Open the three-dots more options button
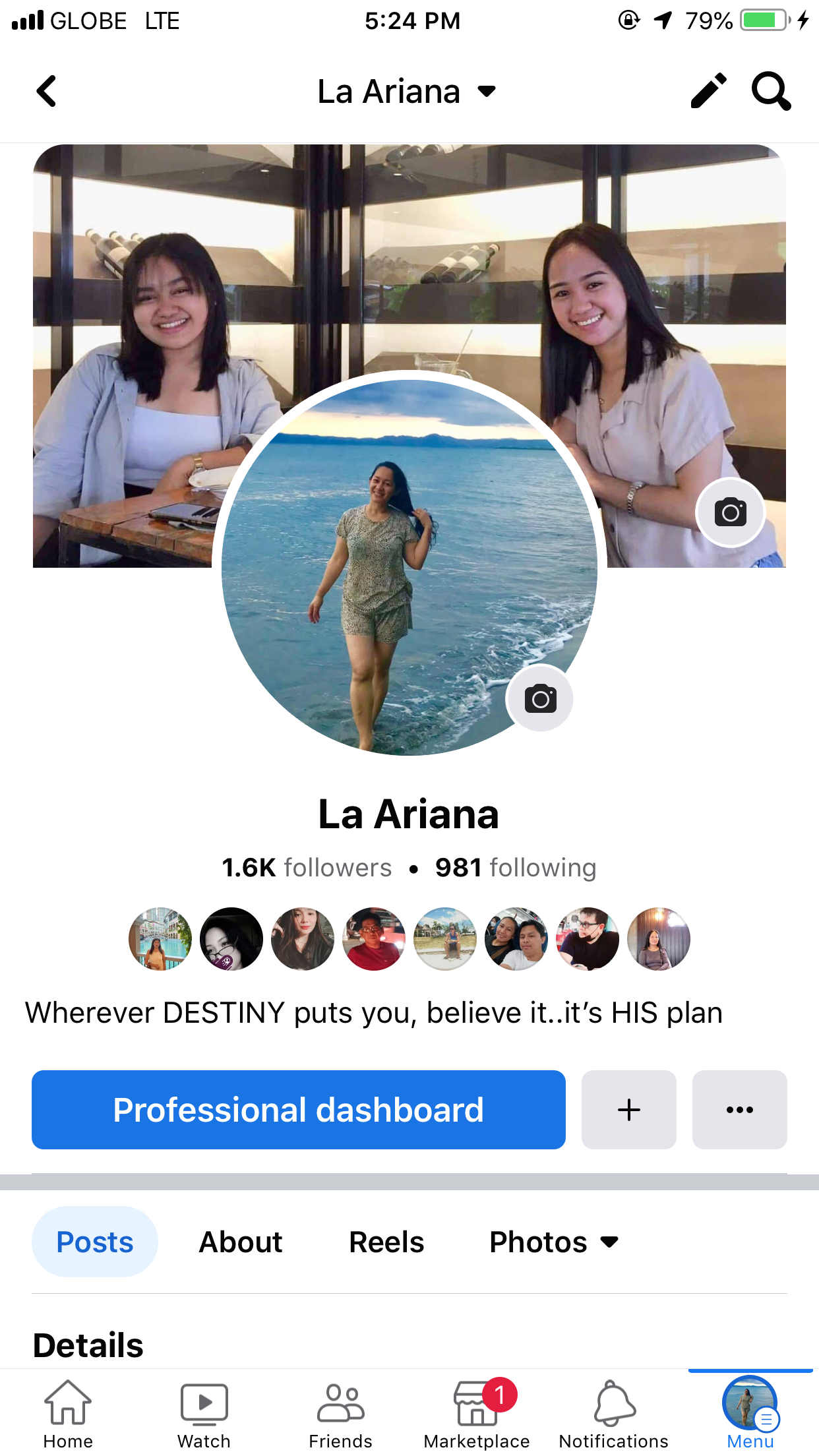The height and width of the screenshot is (1456, 819). point(739,1110)
